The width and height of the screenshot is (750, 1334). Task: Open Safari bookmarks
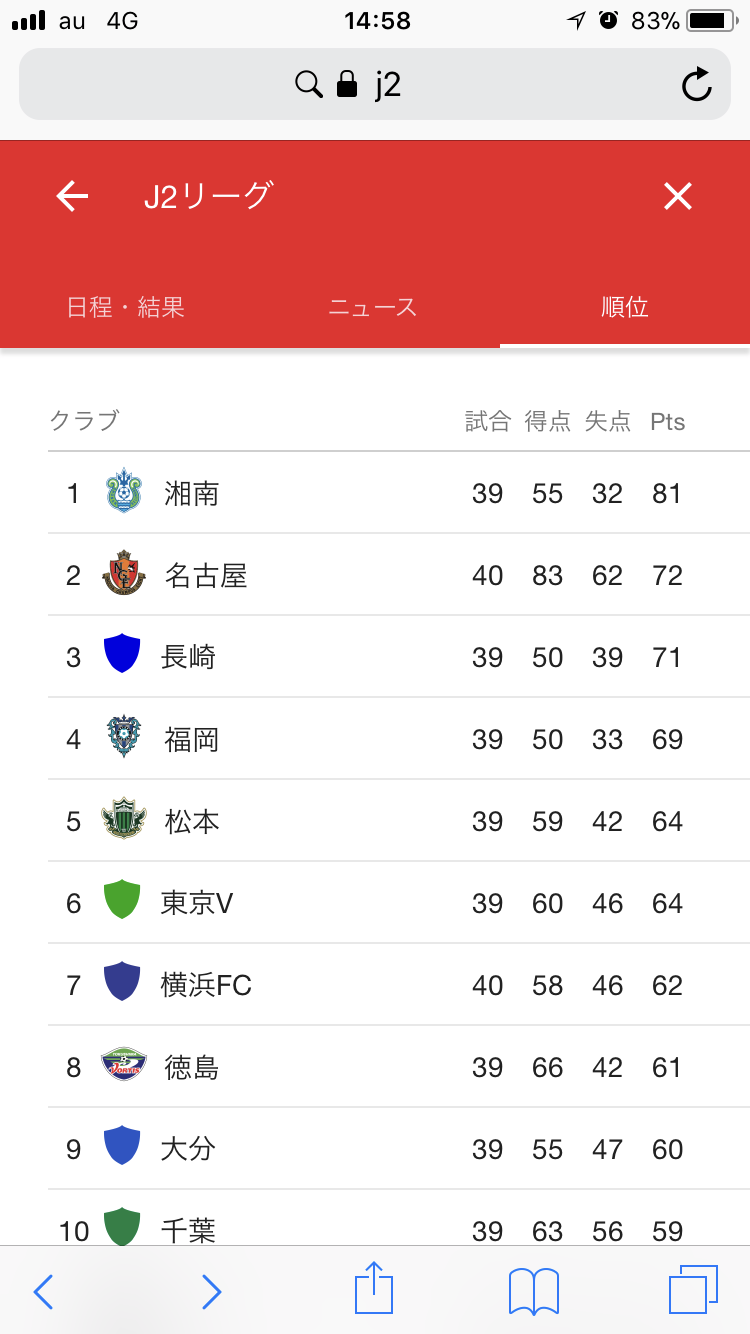534,1292
